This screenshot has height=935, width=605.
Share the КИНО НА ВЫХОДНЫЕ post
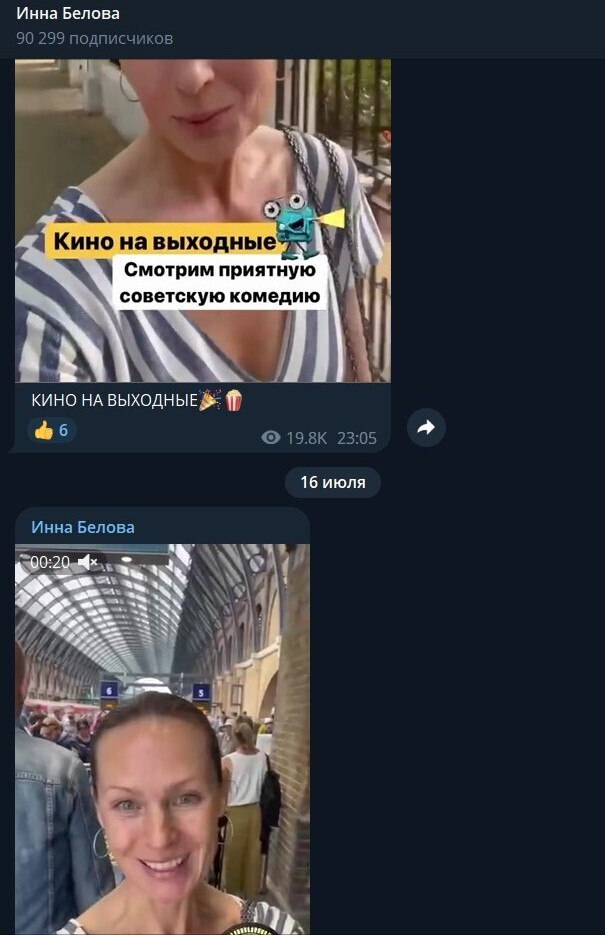point(426,428)
